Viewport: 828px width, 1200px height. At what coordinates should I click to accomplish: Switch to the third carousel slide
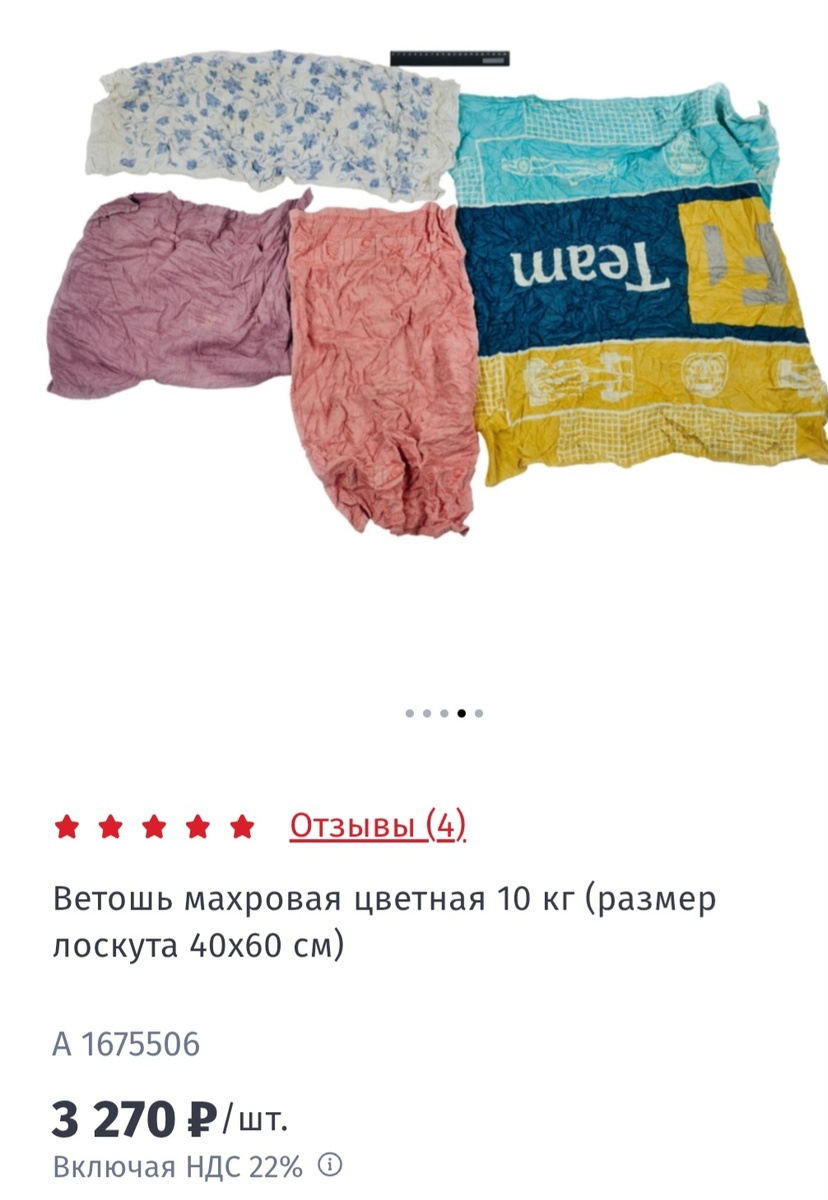click(x=442, y=711)
